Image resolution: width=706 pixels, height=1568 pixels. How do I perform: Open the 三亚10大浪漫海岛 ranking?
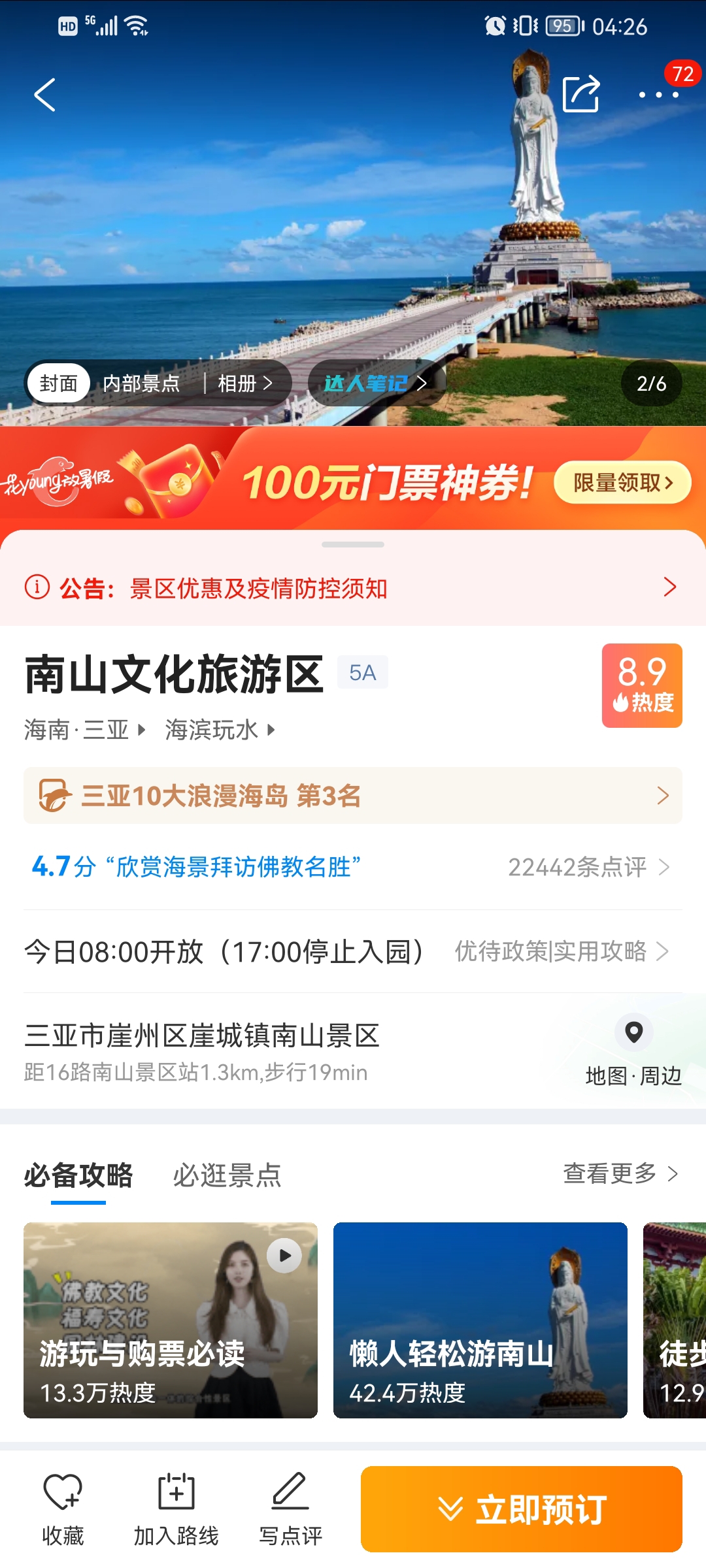[x=353, y=796]
